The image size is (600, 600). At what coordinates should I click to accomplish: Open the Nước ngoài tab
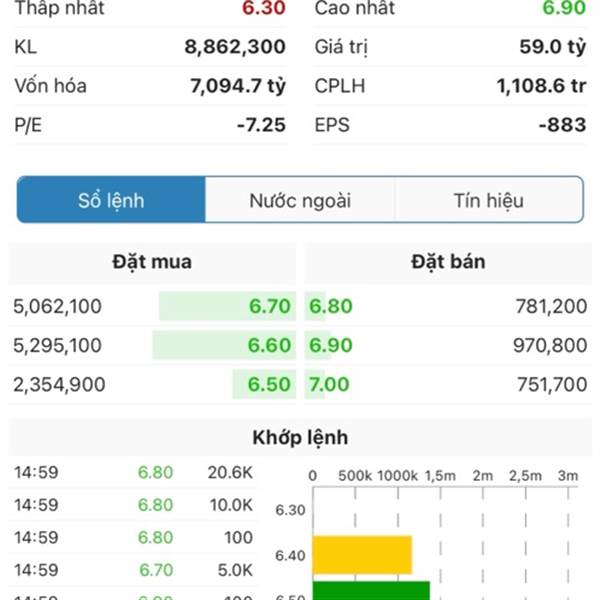300,200
